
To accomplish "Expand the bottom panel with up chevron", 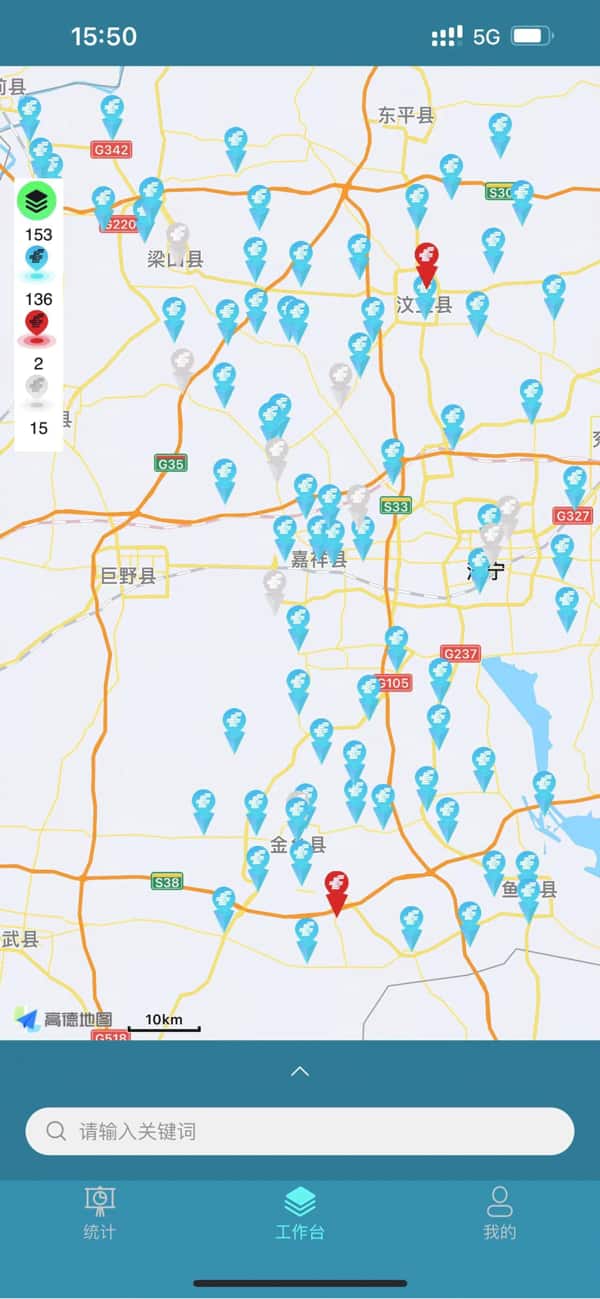I will click(300, 1071).
